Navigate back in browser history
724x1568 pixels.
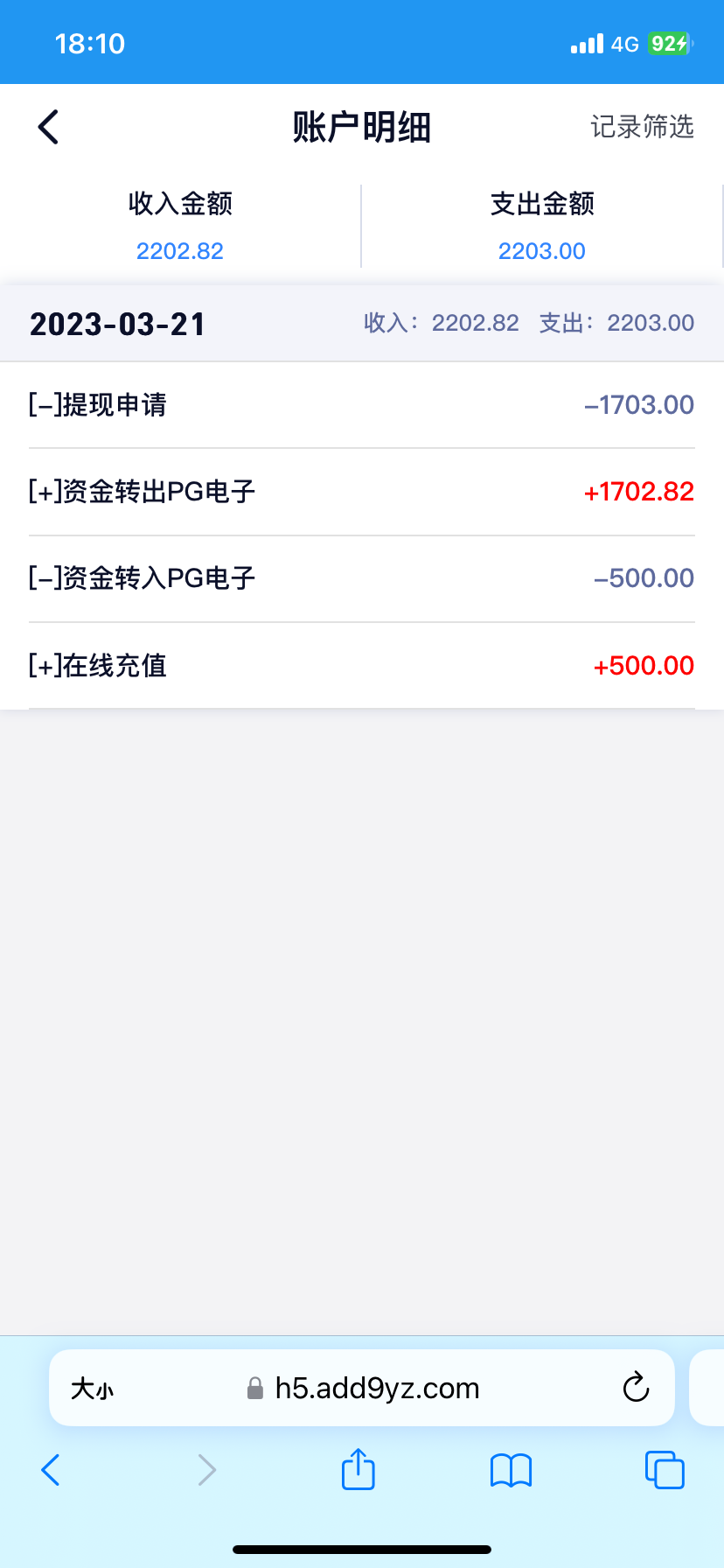click(x=52, y=1470)
